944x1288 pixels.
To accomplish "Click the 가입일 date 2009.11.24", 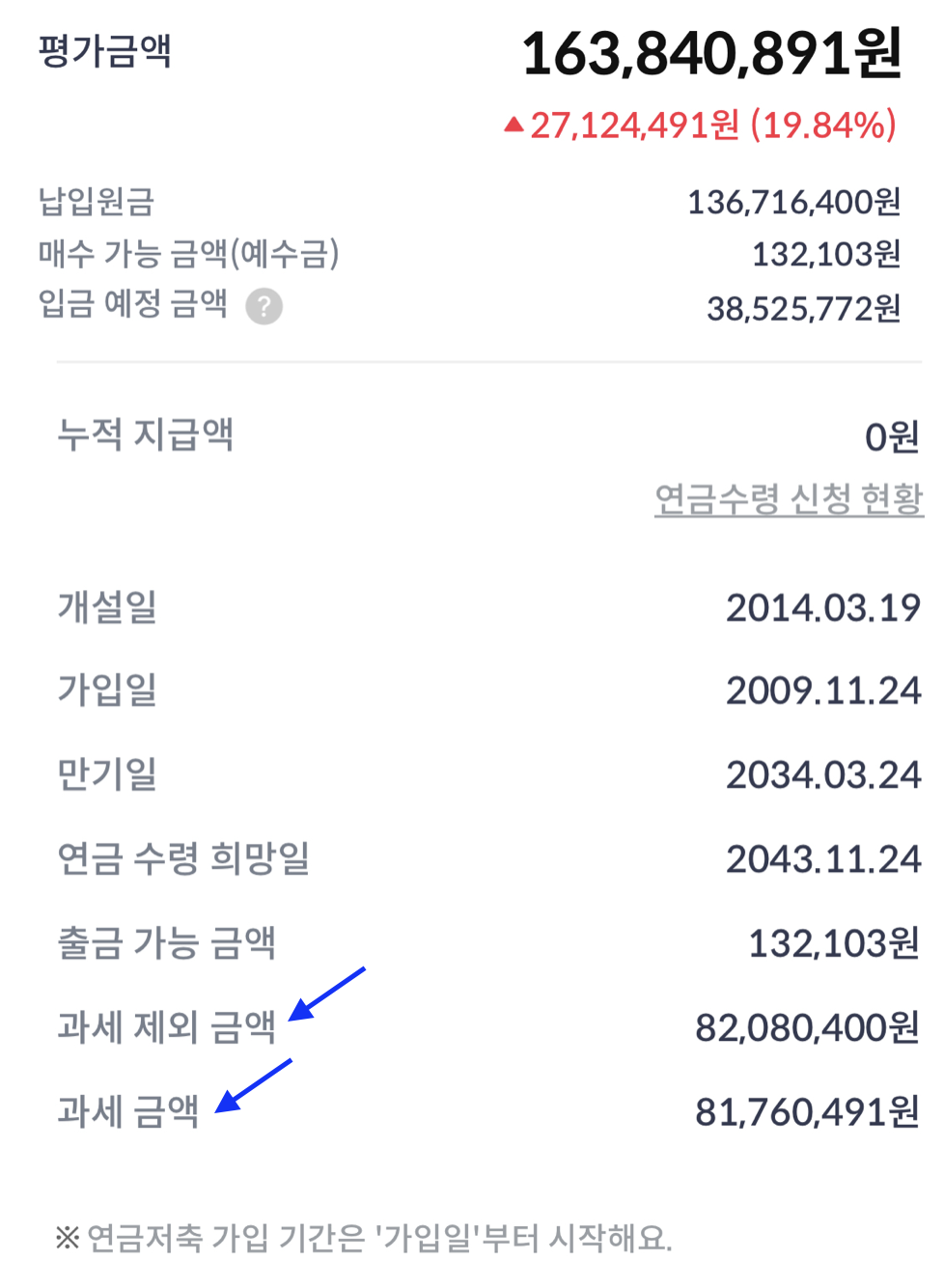I will coord(824,691).
